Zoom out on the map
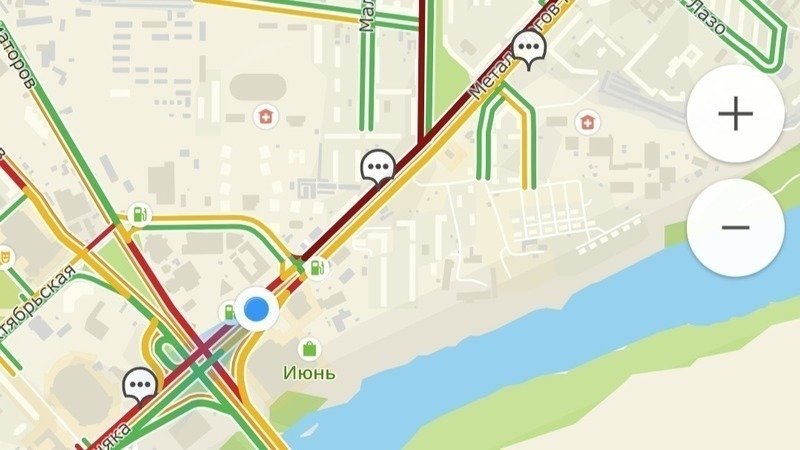The image size is (800, 450). click(735, 227)
